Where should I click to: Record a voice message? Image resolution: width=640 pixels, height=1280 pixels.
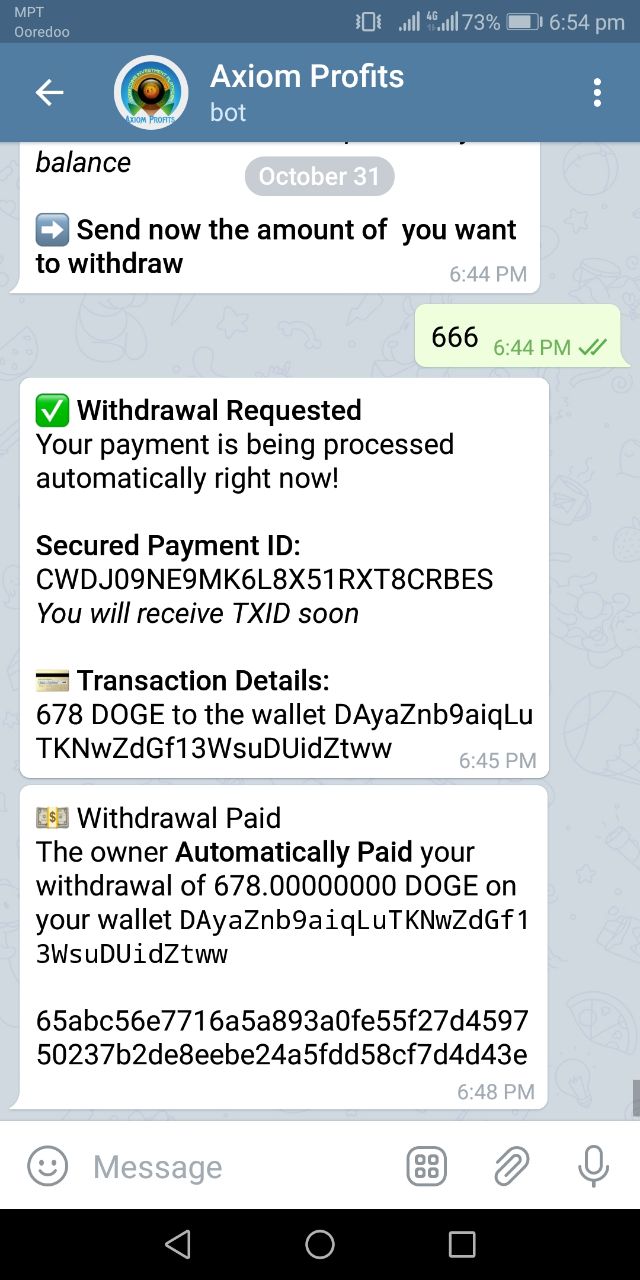pyautogui.click(x=593, y=1167)
